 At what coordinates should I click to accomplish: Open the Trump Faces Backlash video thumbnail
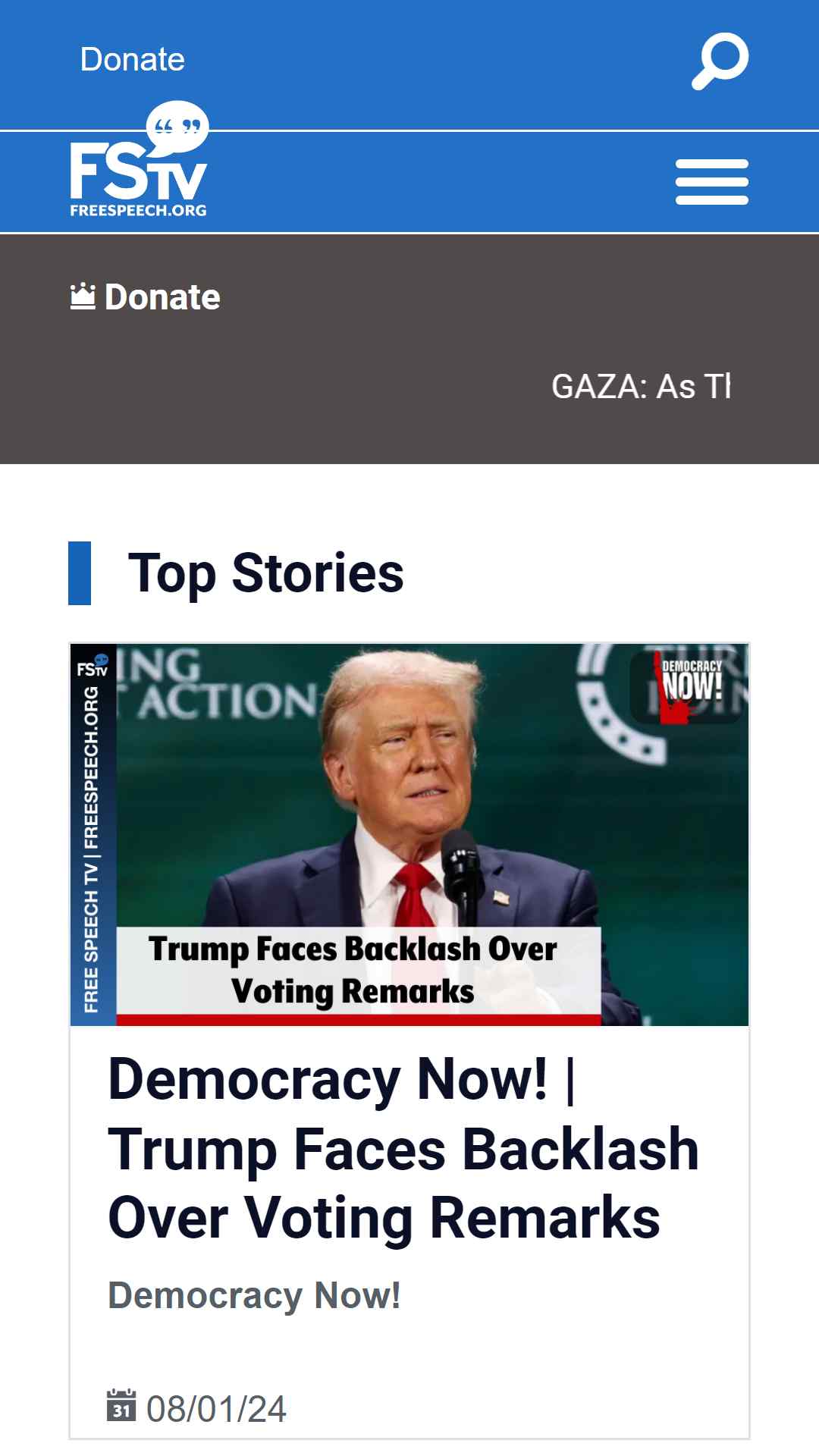point(409,835)
